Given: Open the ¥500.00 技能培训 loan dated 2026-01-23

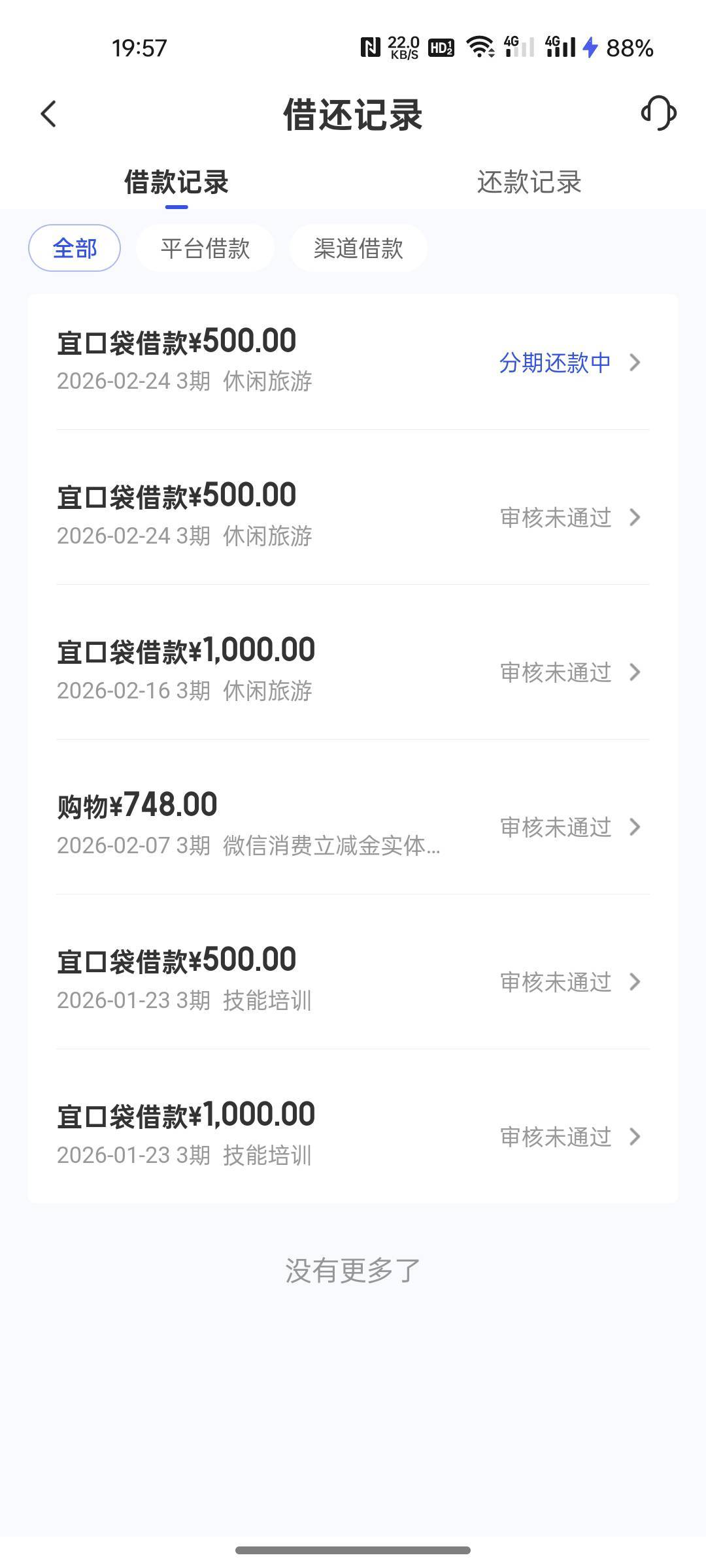Looking at the screenshot, I should click(x=353, y=981).
